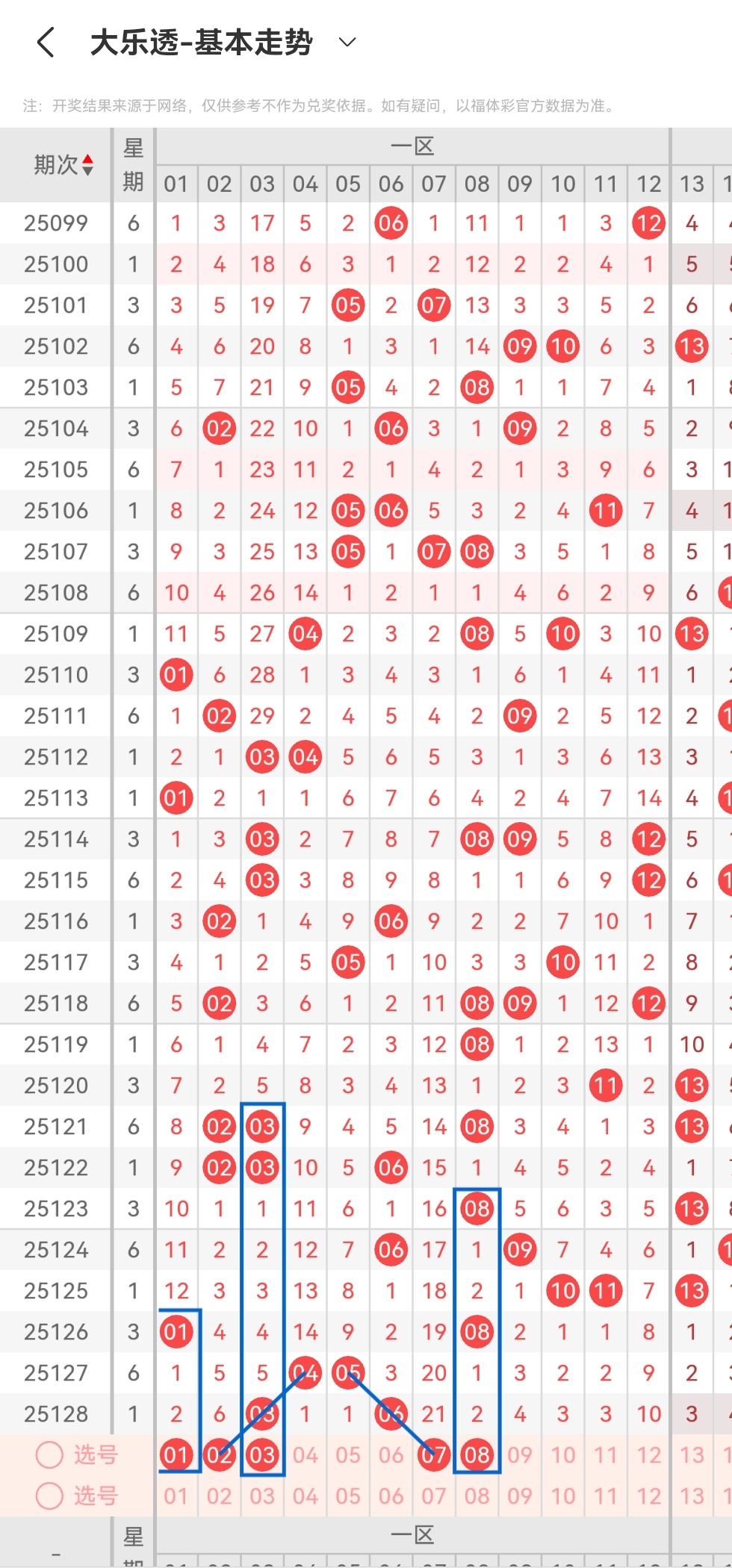Go back using the arrow

46,43
